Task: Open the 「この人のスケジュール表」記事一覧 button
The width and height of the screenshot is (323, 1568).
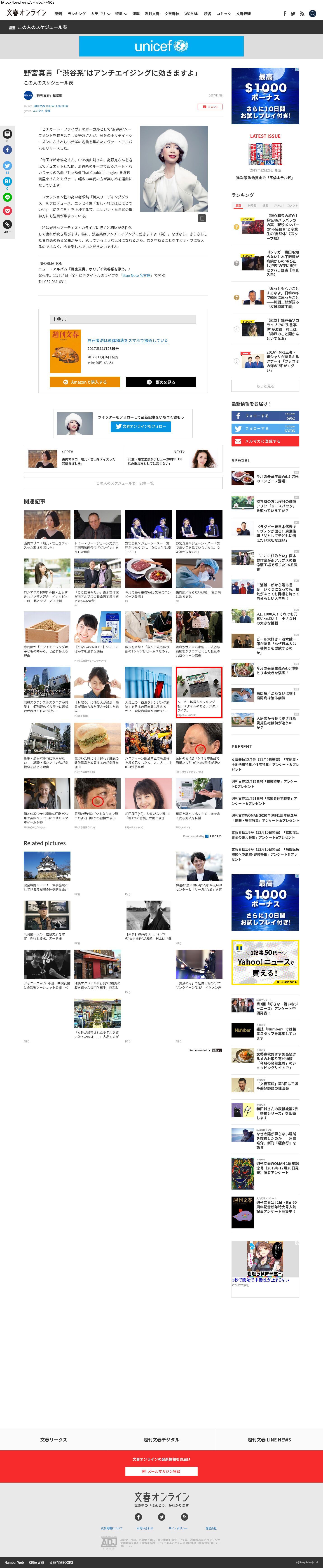Action: click(x=123, y=483)
